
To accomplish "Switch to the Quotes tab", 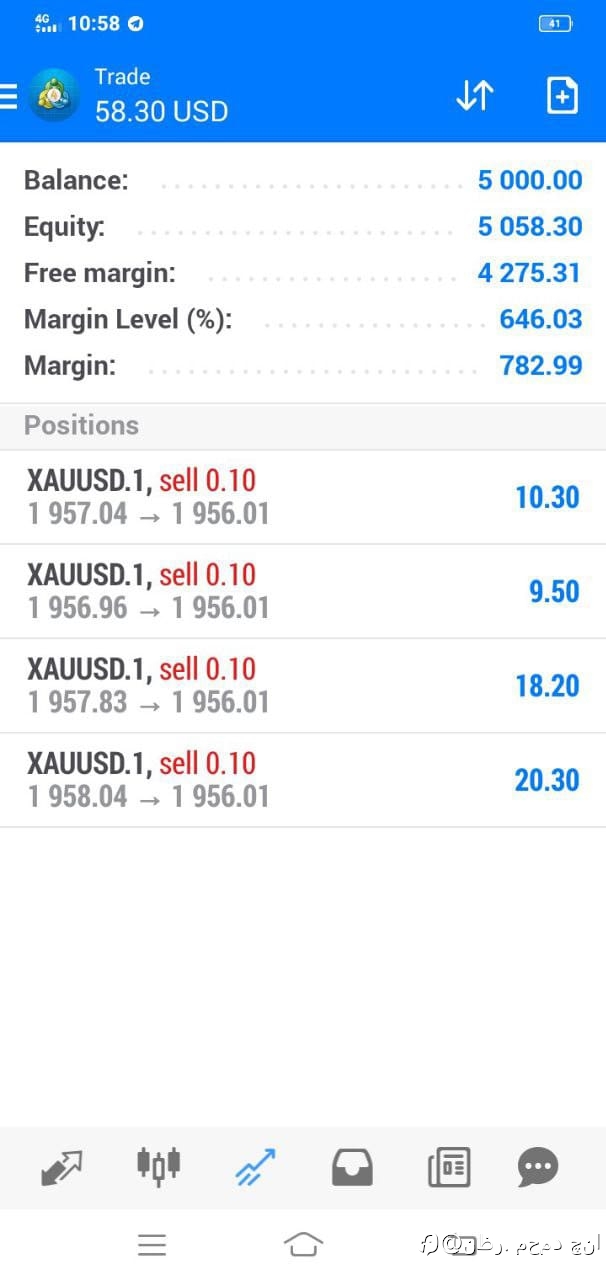I will tap(62, 1167).
